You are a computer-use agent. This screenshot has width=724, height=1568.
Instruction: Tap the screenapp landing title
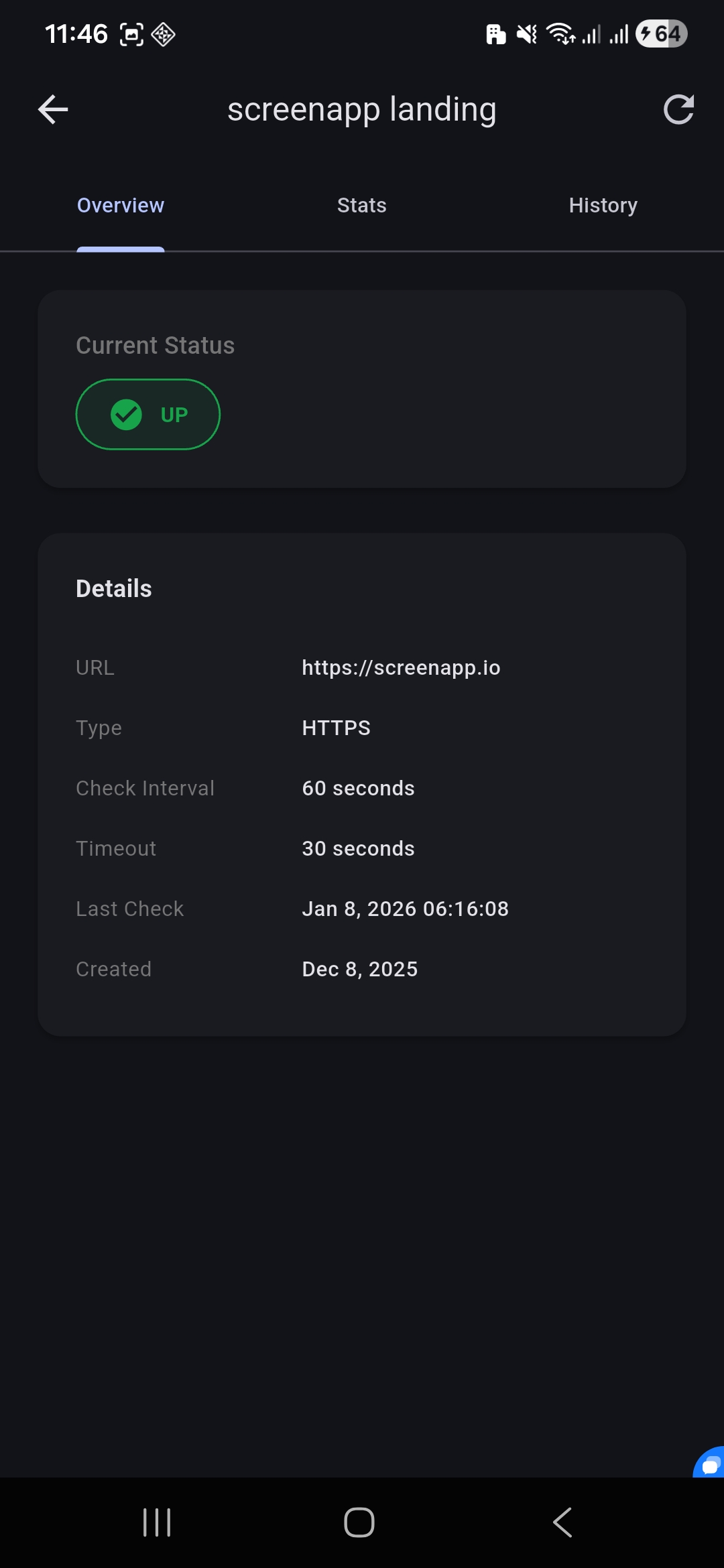[x=361, y=109]
